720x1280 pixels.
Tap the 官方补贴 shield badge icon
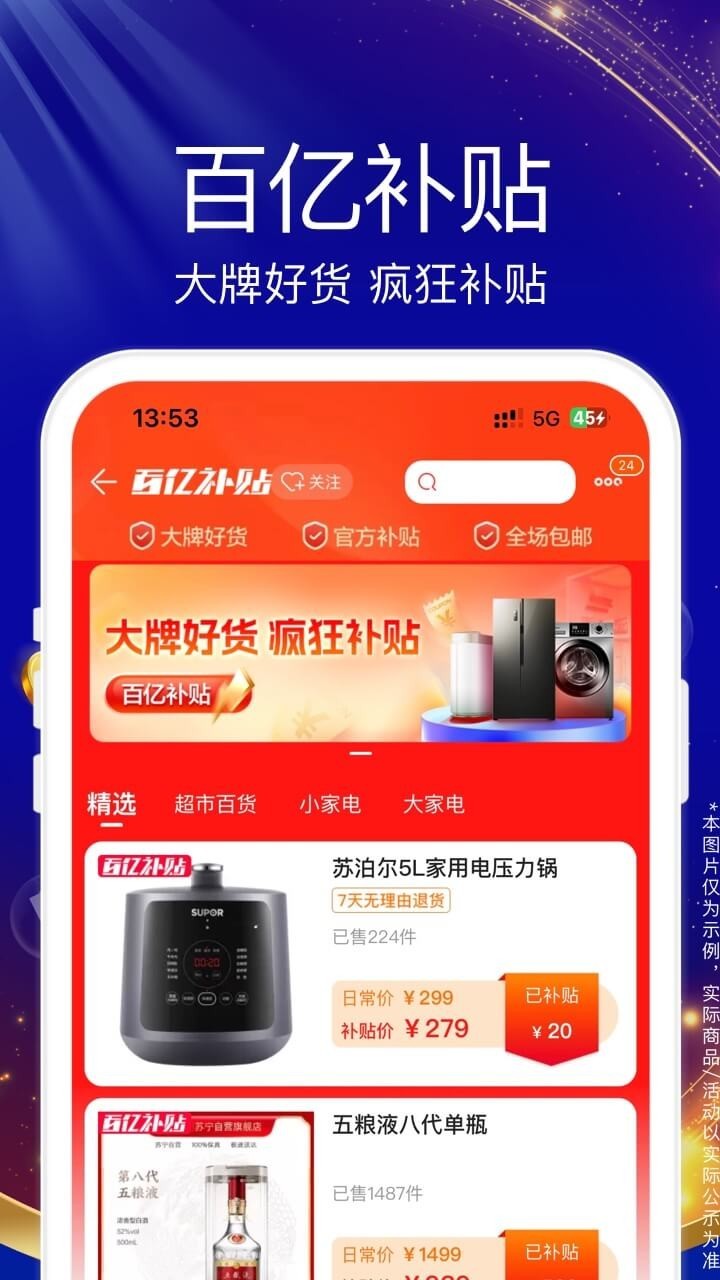tap(313, 536)
